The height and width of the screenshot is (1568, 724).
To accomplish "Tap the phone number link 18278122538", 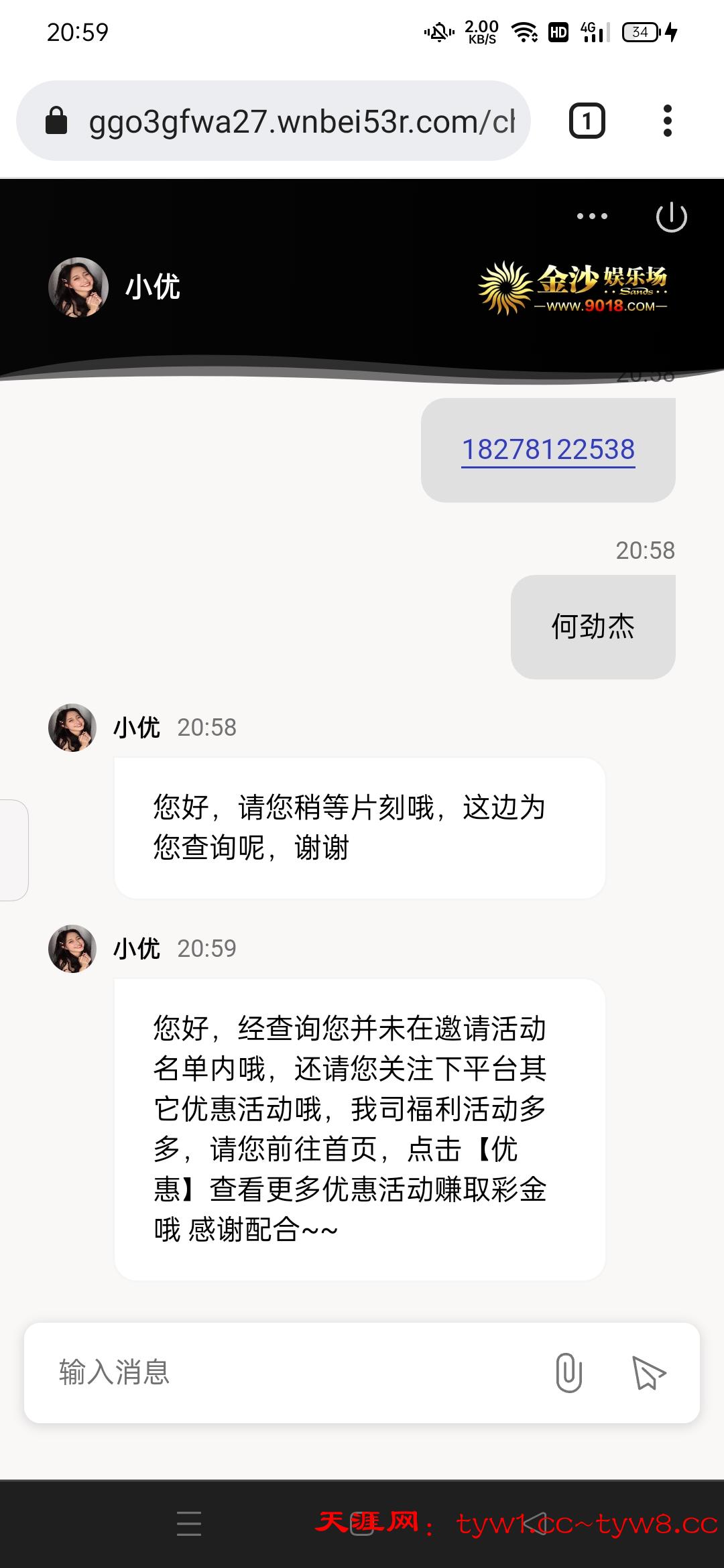I will coord(548,450).
